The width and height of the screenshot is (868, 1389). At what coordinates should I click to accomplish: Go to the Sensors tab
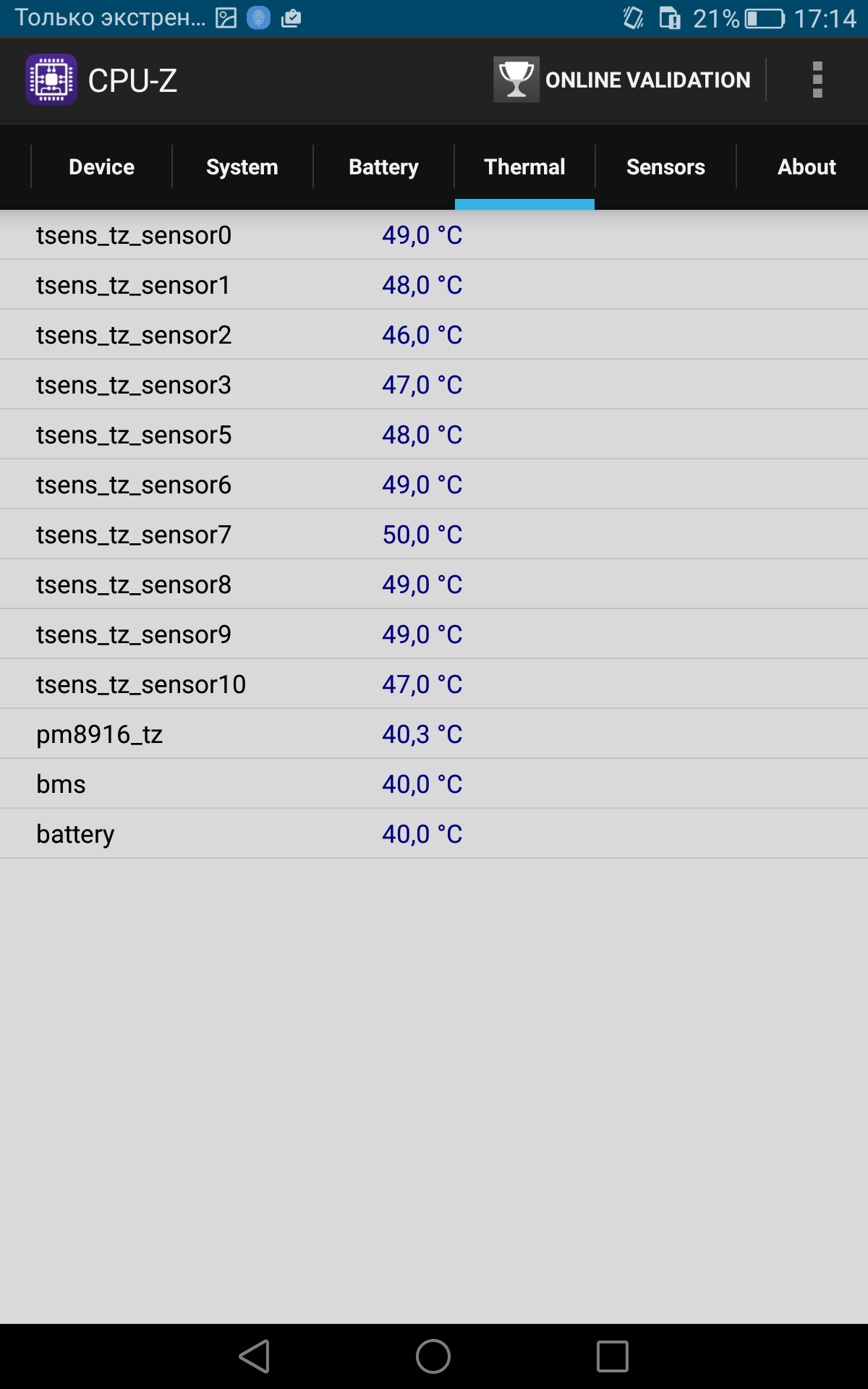point(665,167)
